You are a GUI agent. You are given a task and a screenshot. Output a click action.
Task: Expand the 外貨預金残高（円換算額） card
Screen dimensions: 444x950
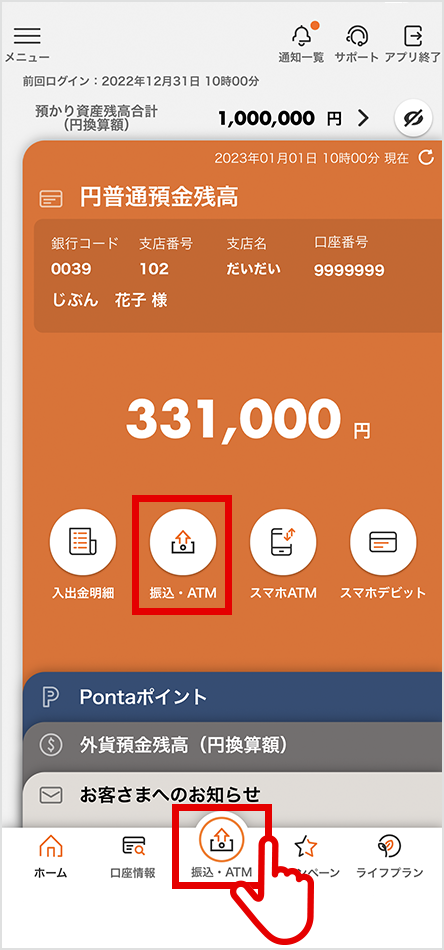pos(233,745)
